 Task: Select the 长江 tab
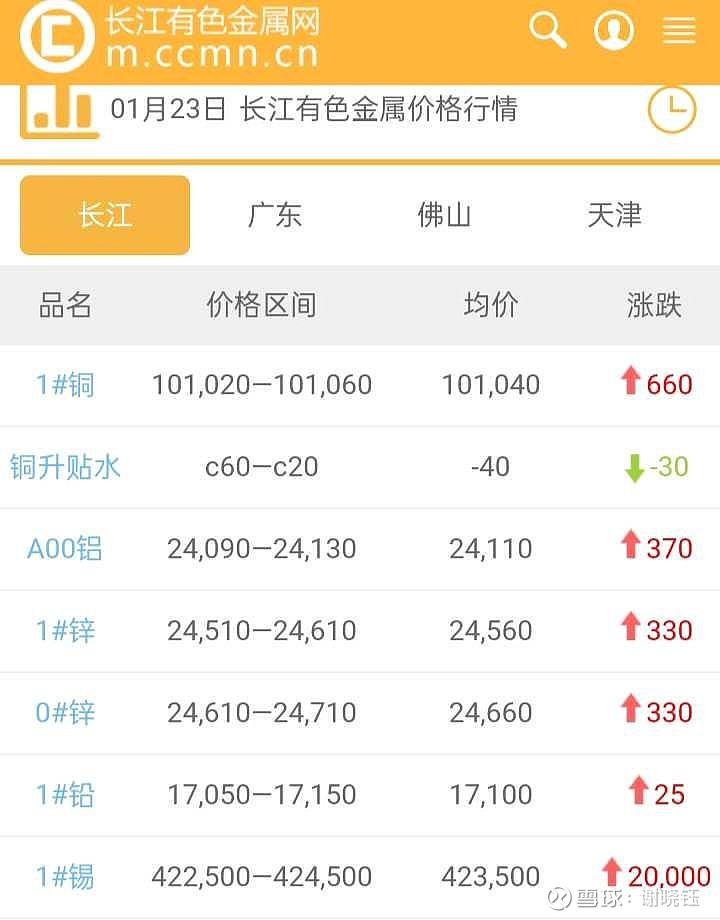click(x=104, y=214)
